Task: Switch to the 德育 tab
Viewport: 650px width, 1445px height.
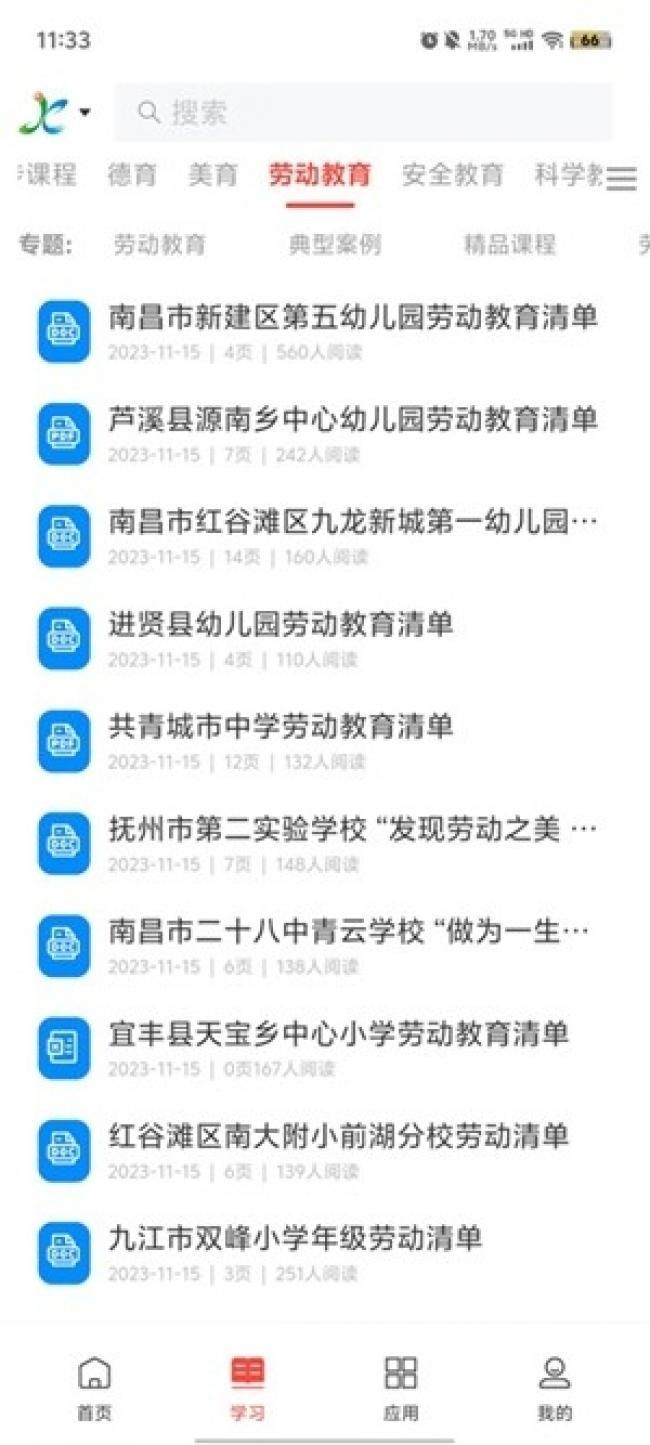Action: 133,175
